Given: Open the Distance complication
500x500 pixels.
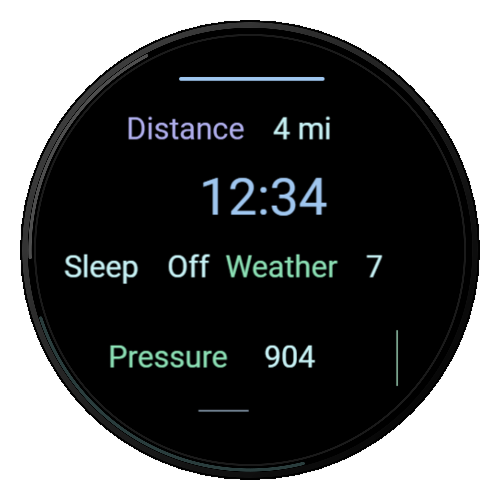Looking at the screenshot, I should [229, 128].
